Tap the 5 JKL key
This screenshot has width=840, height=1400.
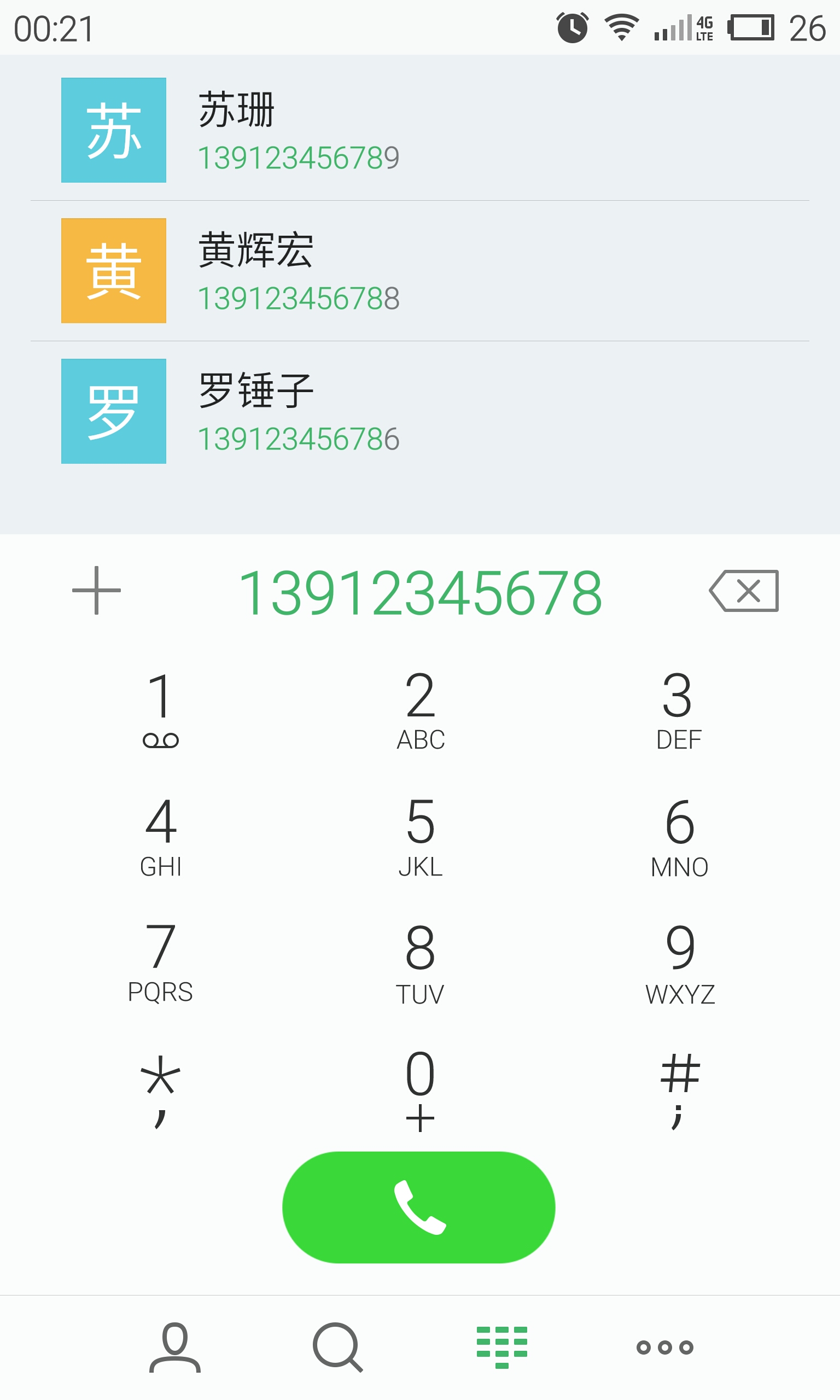click(421, 836)
